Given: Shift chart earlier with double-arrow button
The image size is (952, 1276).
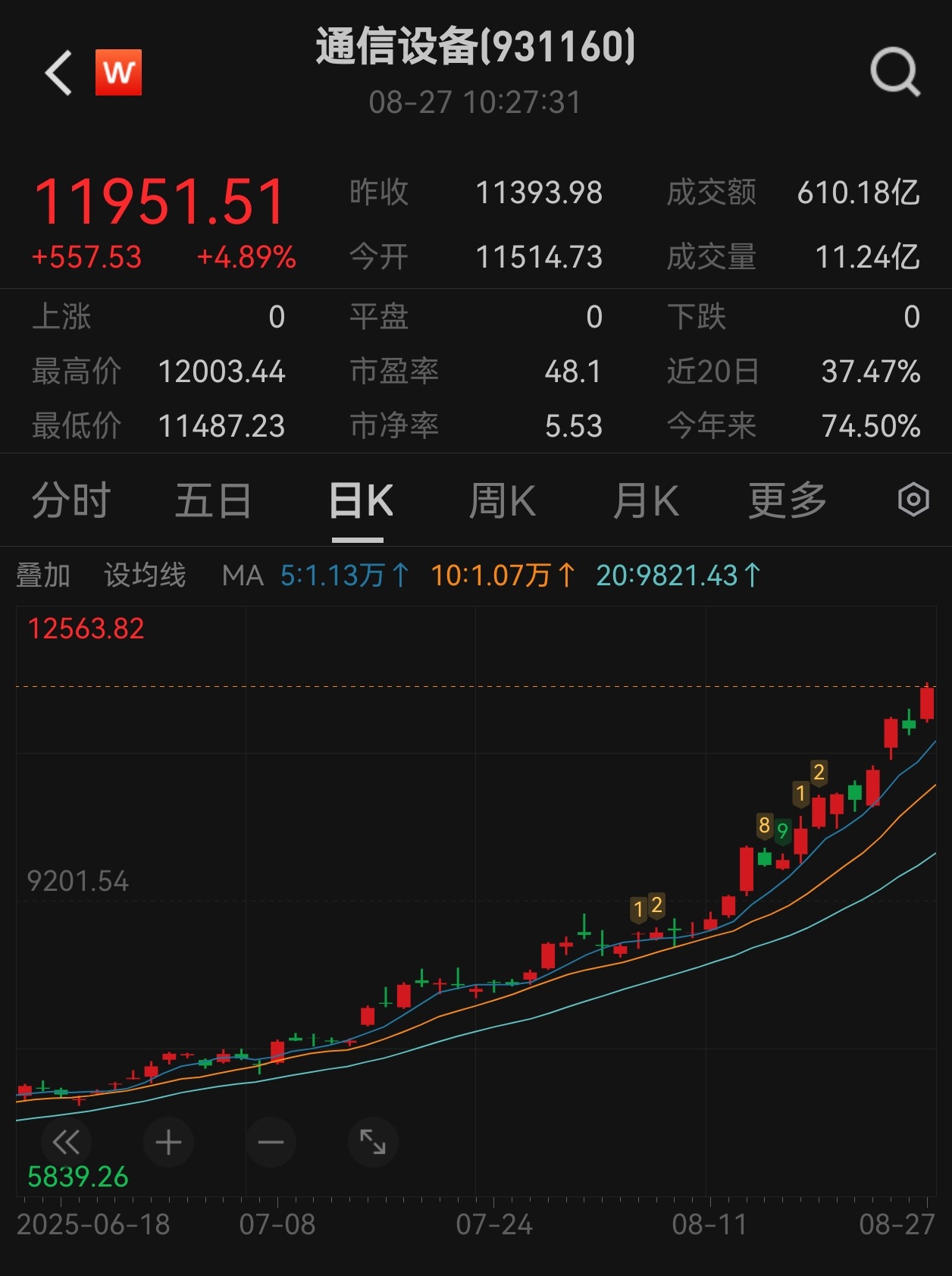Looking at the screenshot, I should coord(66,1142).
